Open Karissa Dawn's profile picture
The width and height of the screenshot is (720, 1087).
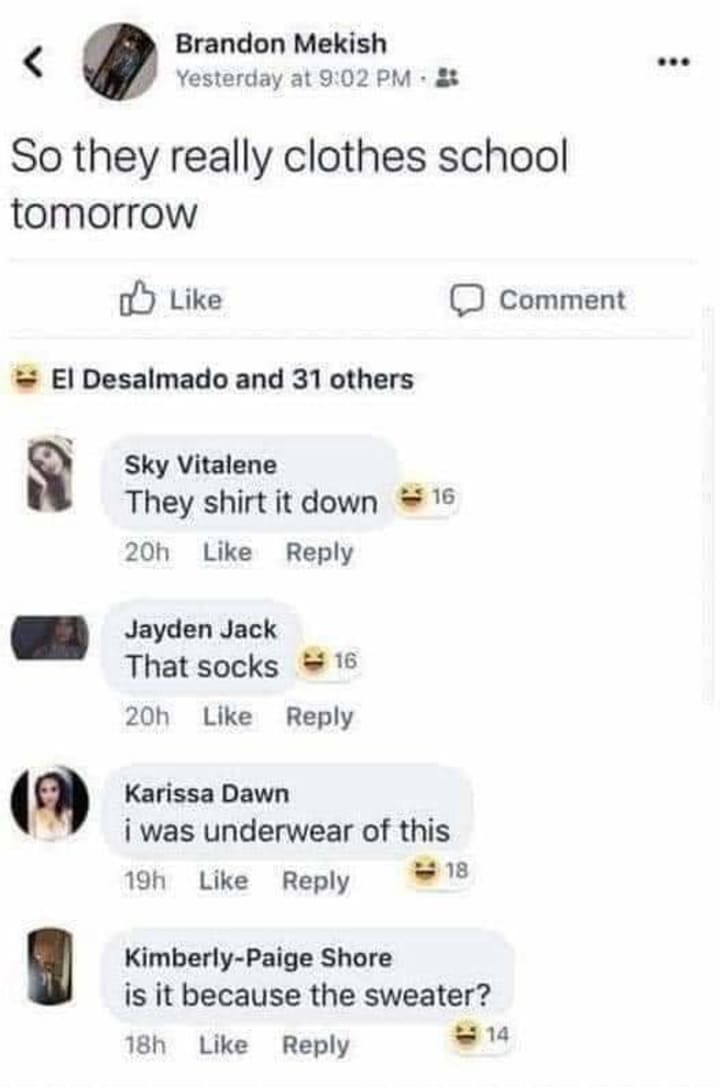click(50, 802)
